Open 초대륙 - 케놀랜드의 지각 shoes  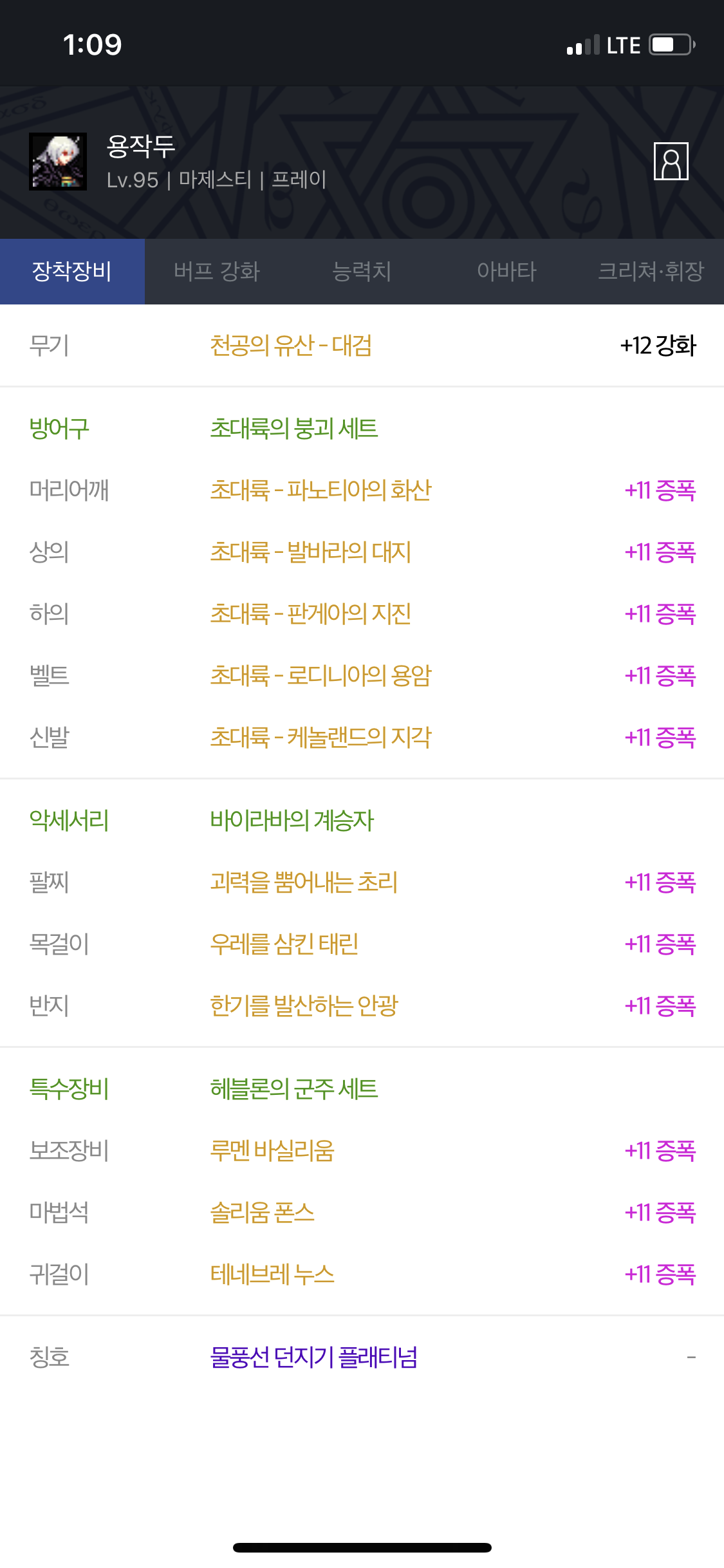[x=320, y=738]
